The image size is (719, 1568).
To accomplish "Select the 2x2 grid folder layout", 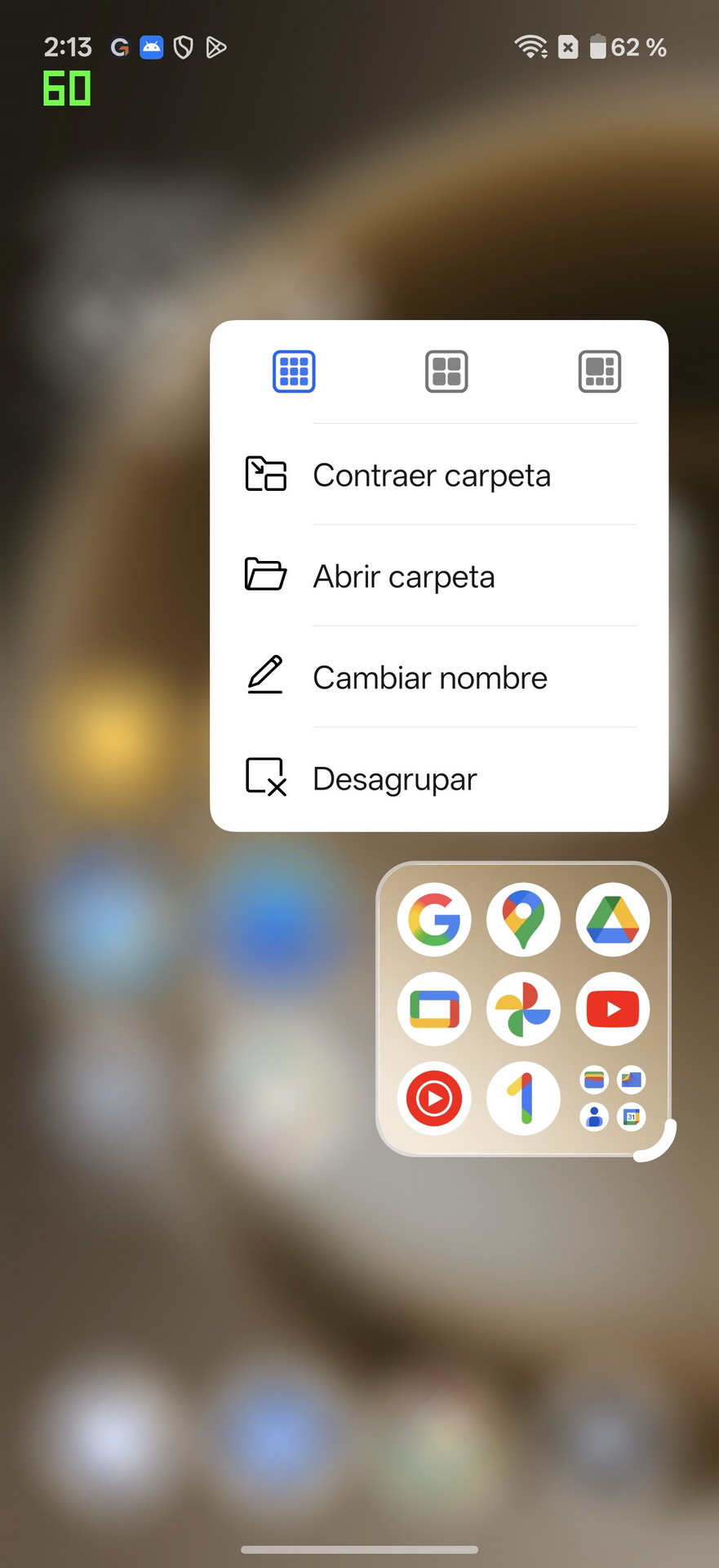I will (446, 372).
